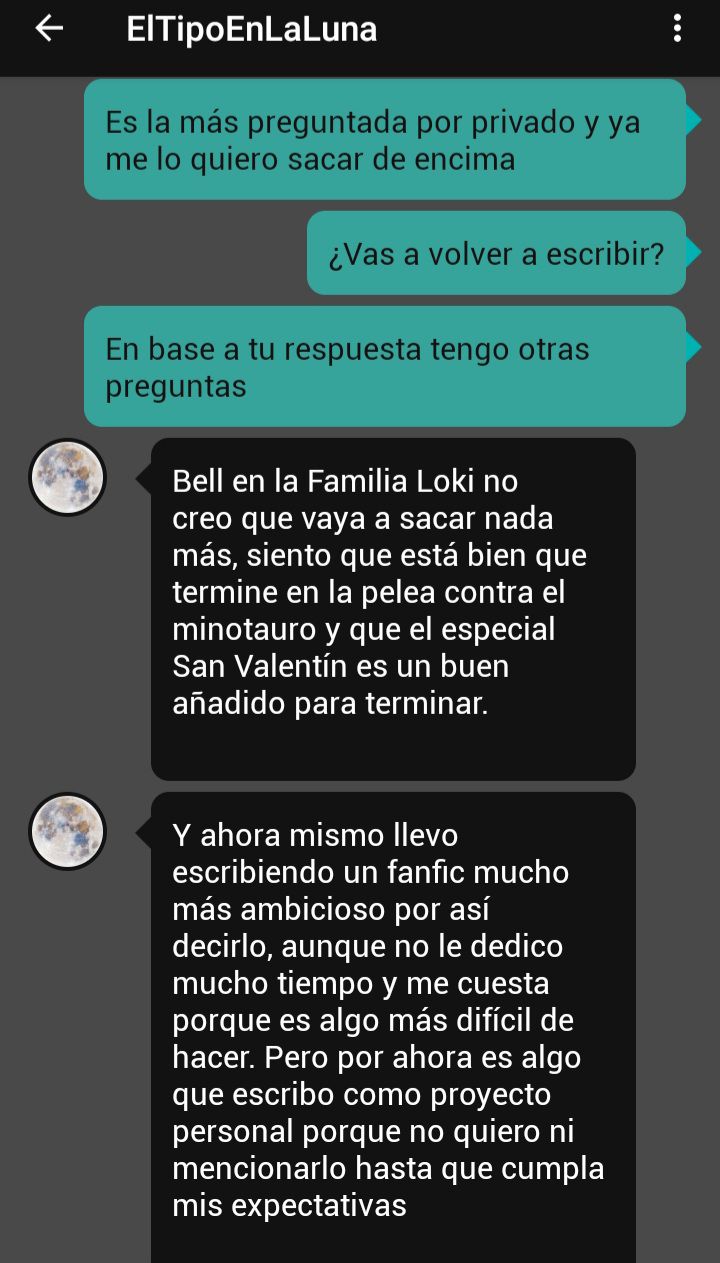This screenshot has height=1263, width=720.
Task: Go back using the arrow icon
Action: (48, 29)
